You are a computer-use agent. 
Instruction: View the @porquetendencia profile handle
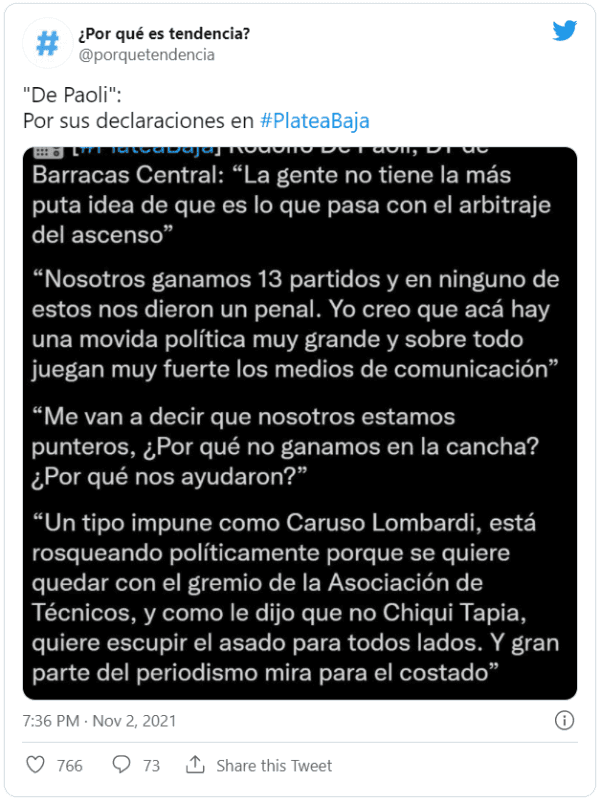click(146, 55)
